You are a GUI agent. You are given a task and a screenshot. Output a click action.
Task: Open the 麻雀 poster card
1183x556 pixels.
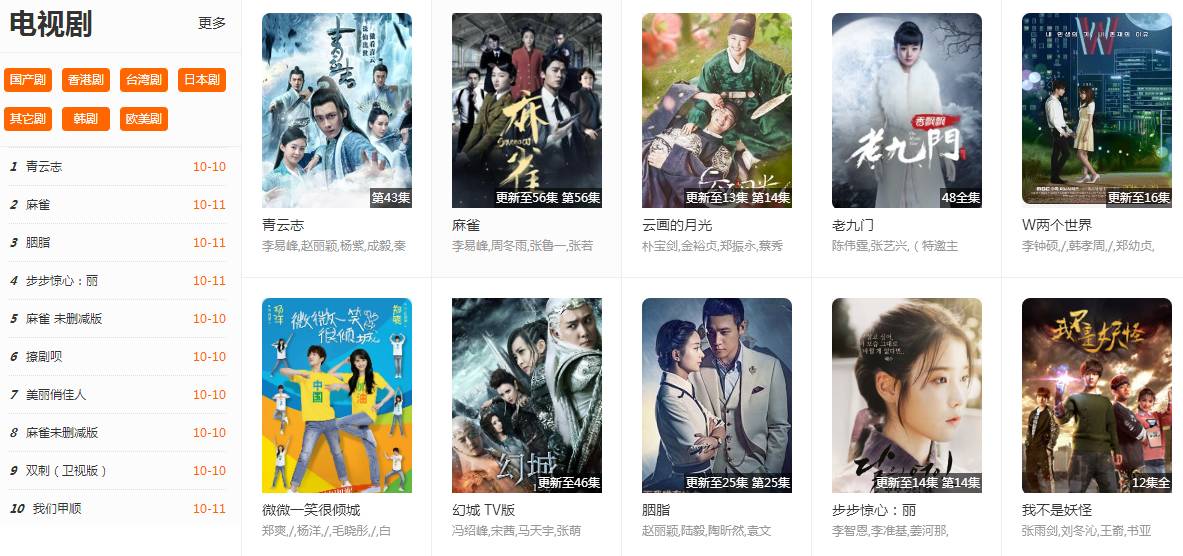coord(527,110)
